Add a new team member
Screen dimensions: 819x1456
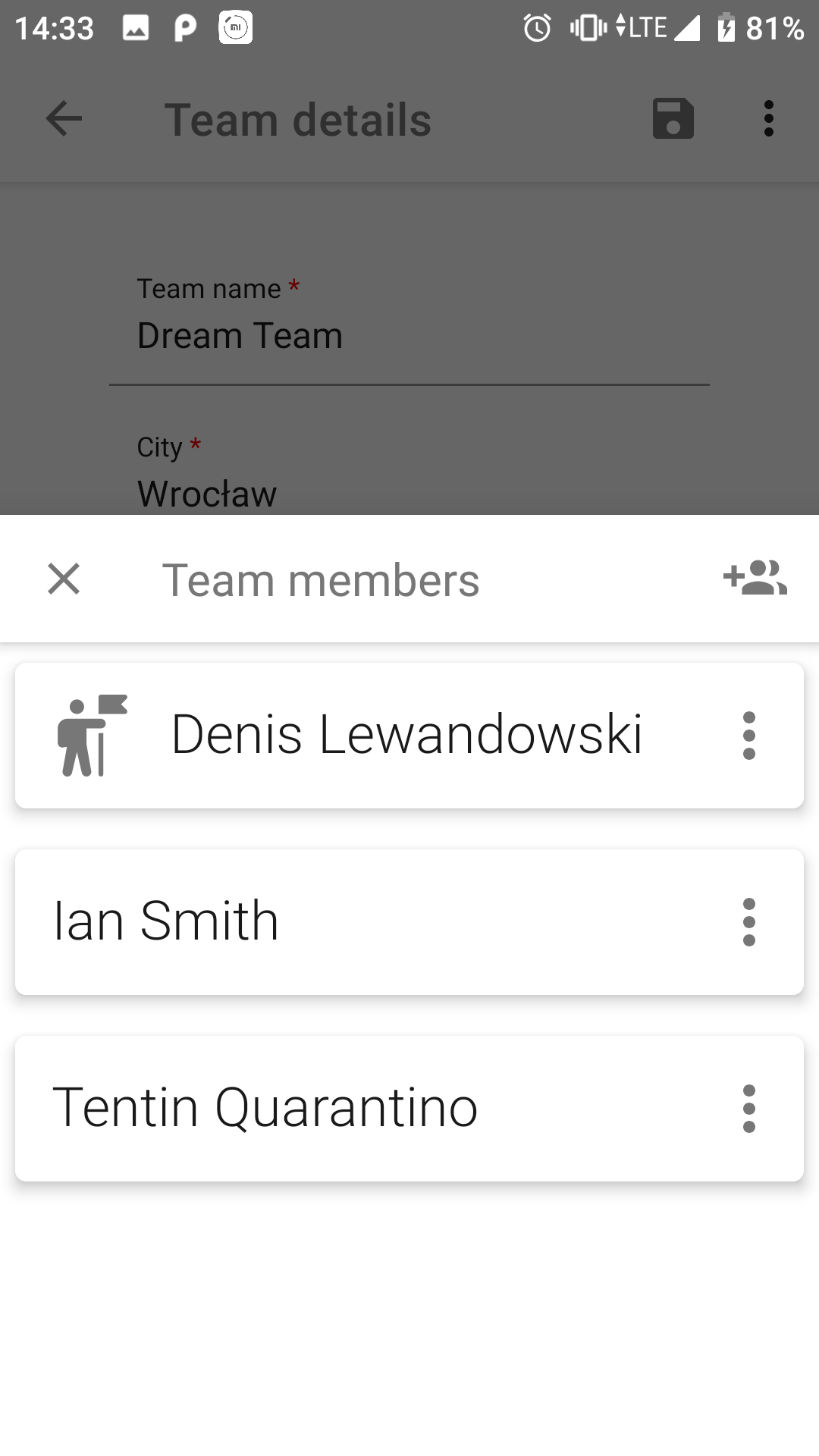(x=755, y=579)
